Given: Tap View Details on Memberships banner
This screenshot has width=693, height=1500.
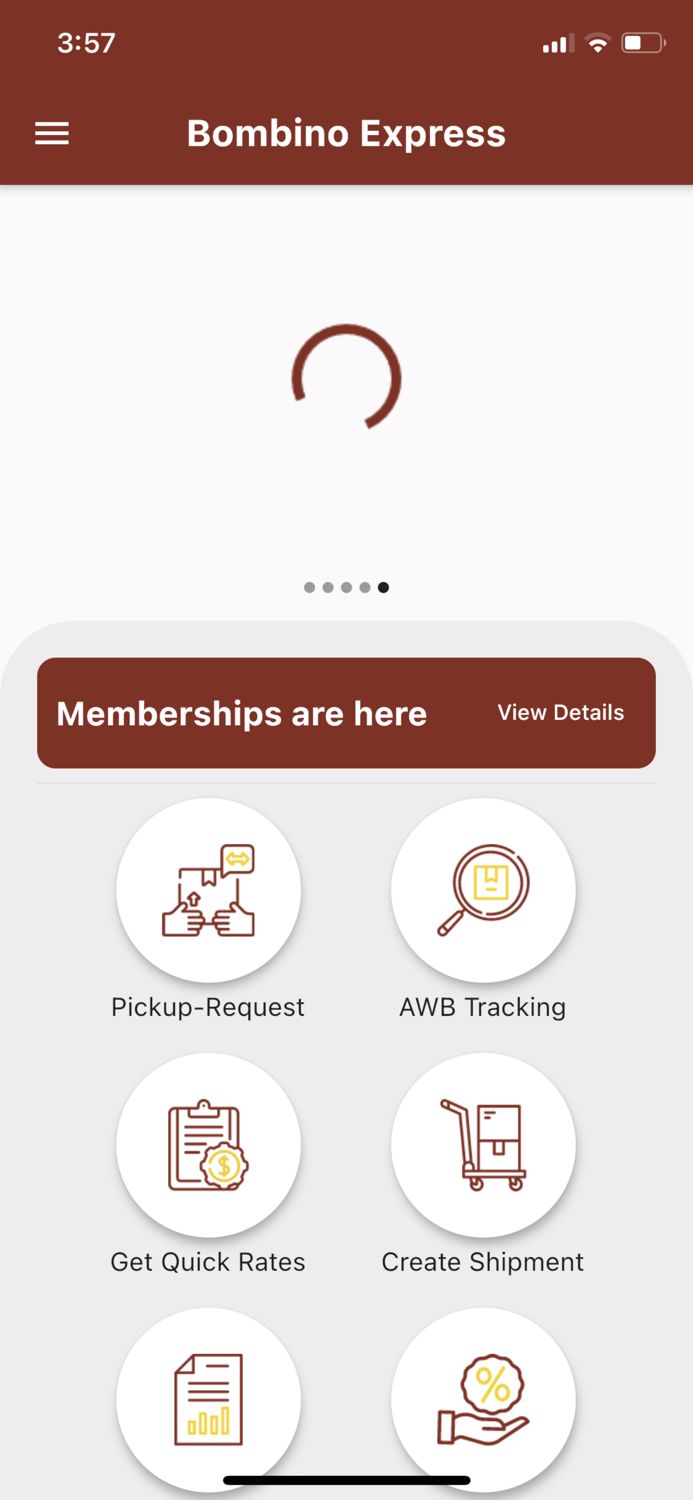Looking at the screenshot, I should click(x=560, y=713).
